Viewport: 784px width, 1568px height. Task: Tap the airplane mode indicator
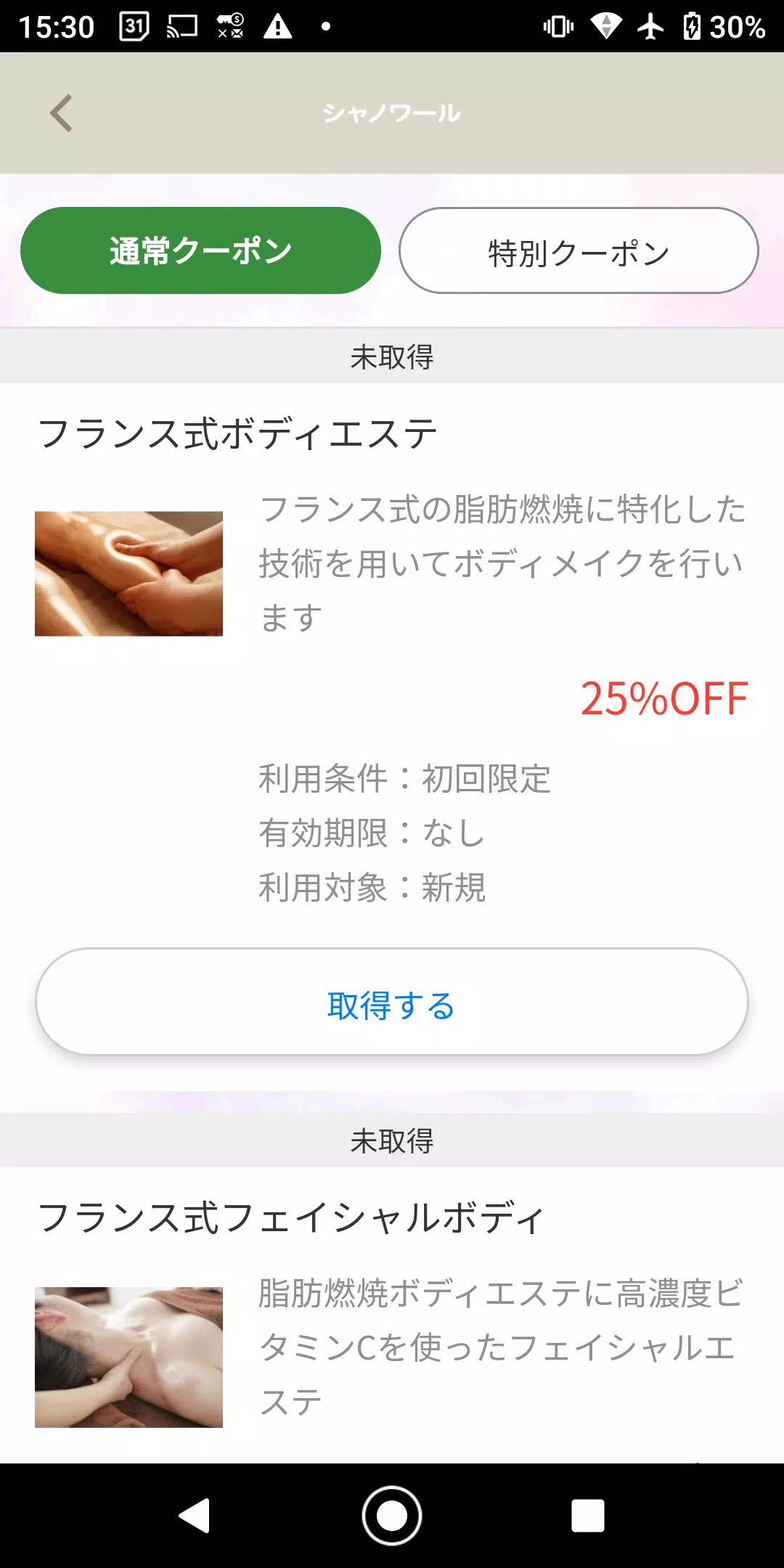click(650, 26)
